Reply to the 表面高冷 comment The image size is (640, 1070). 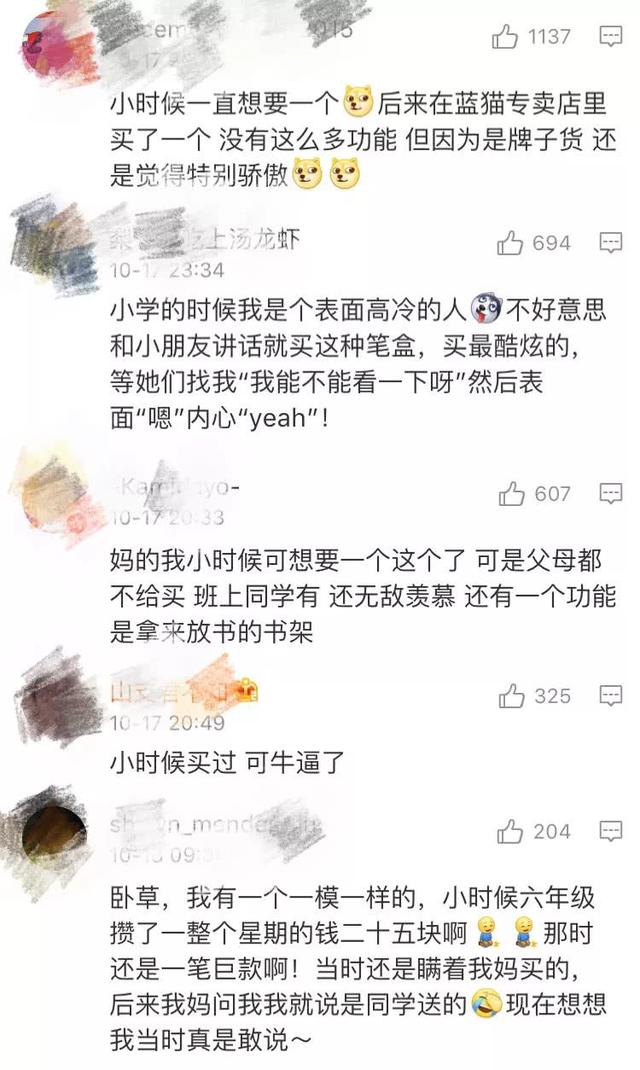click(x=610, y=242)
